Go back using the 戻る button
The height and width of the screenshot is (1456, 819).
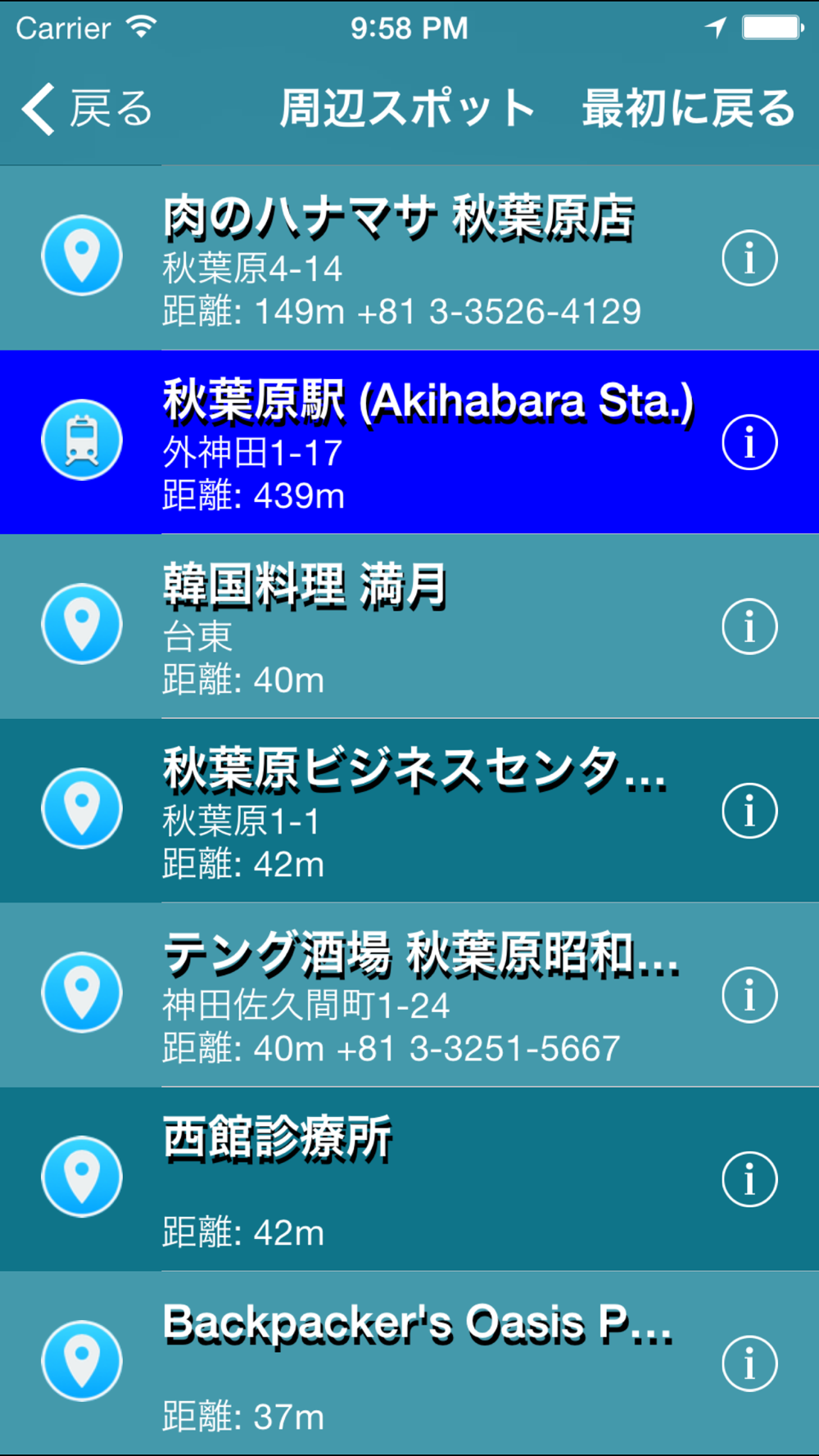click(87, 109)
